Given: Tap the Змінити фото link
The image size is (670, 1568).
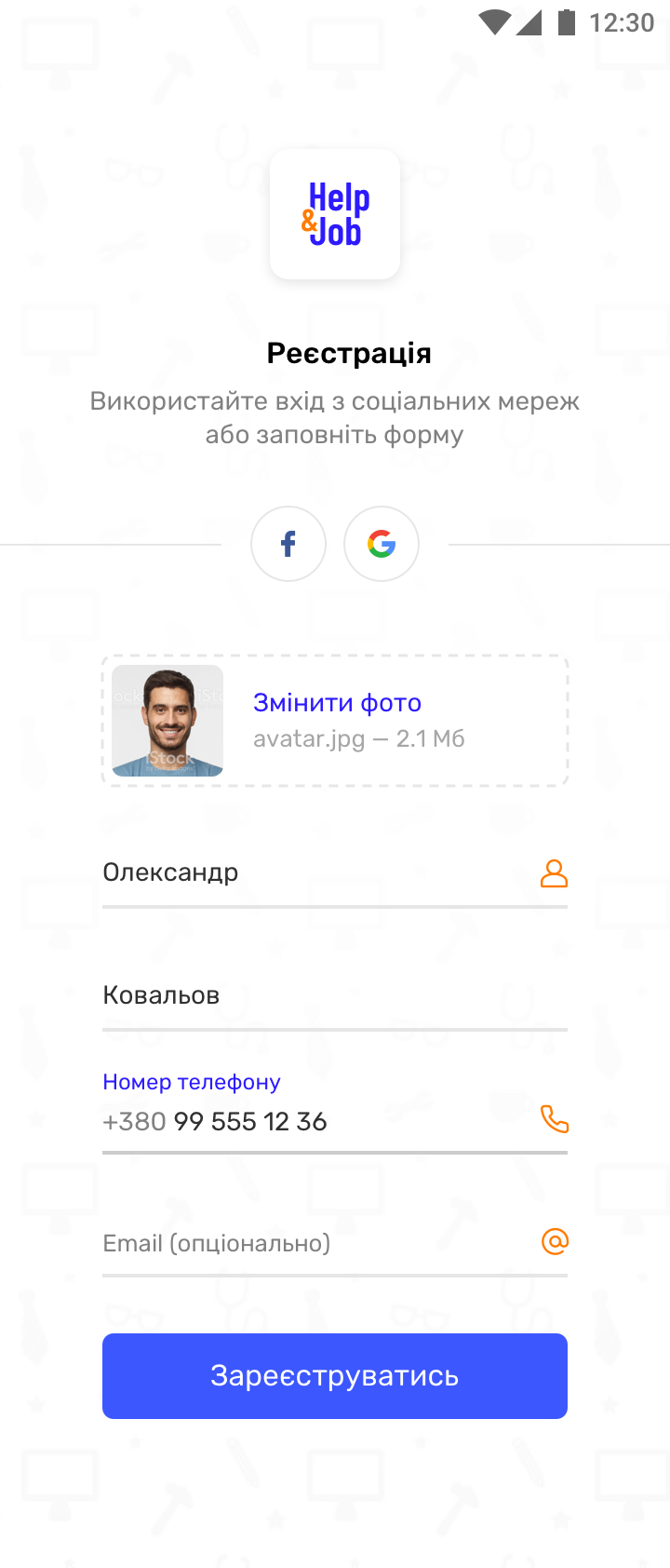Looking at the screenshot, I should point(337,703).
